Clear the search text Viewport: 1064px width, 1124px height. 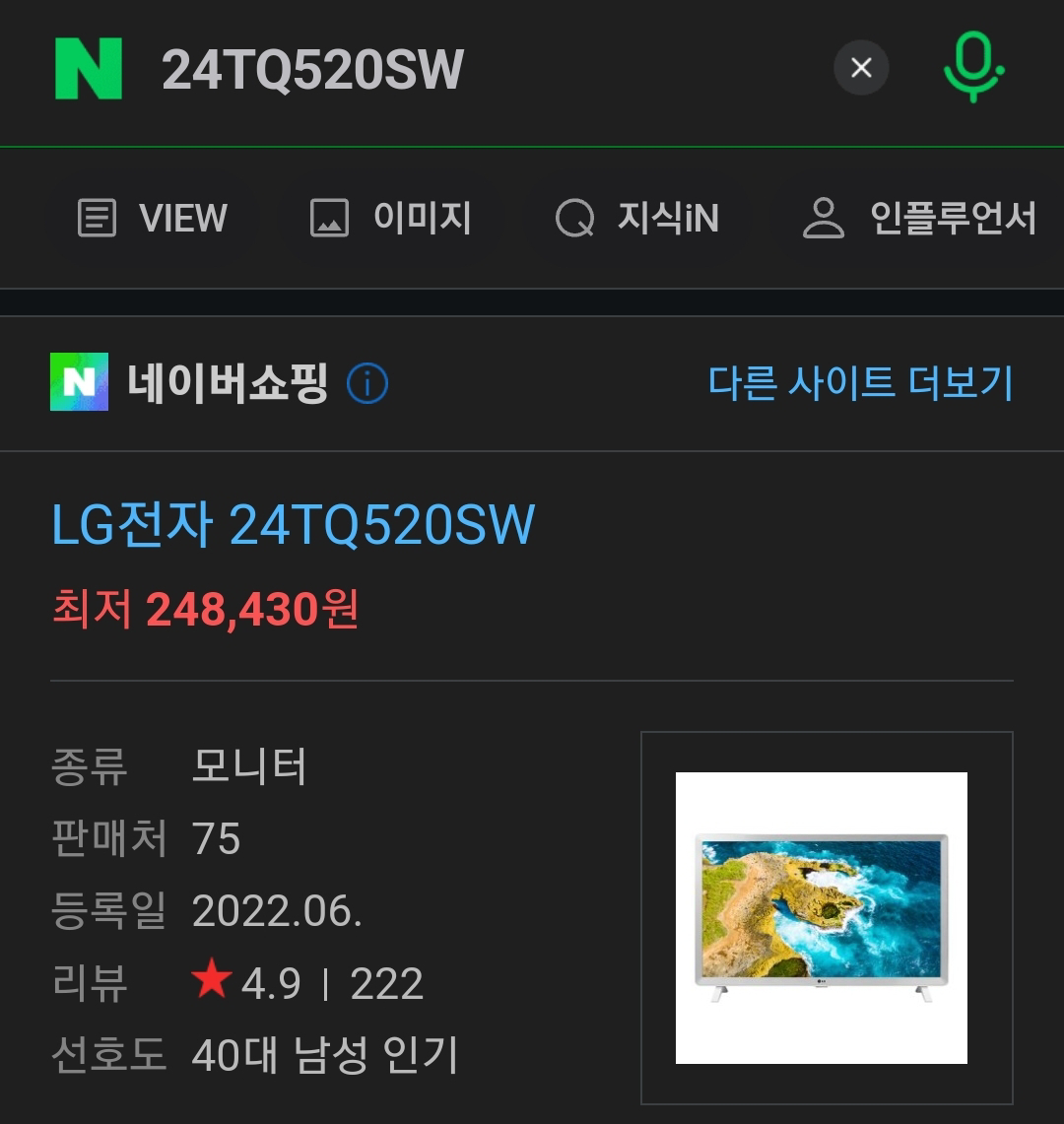[861, 68]
